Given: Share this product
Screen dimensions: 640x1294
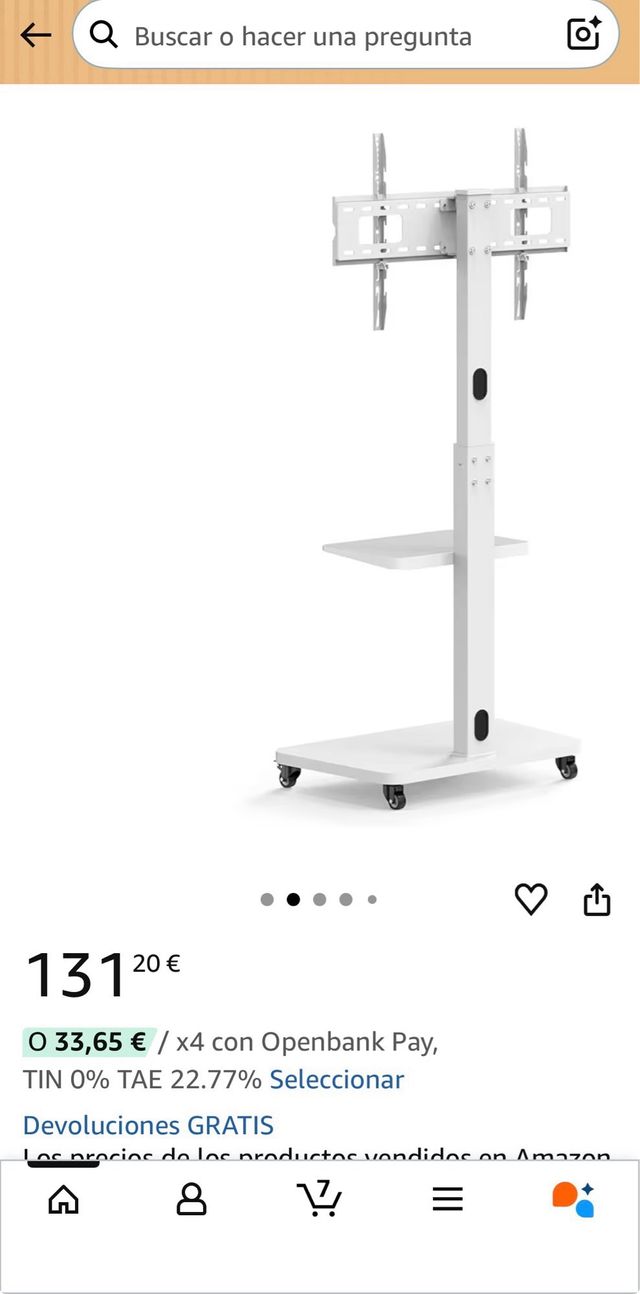Looking at the screenshot, I should point(597,899).
